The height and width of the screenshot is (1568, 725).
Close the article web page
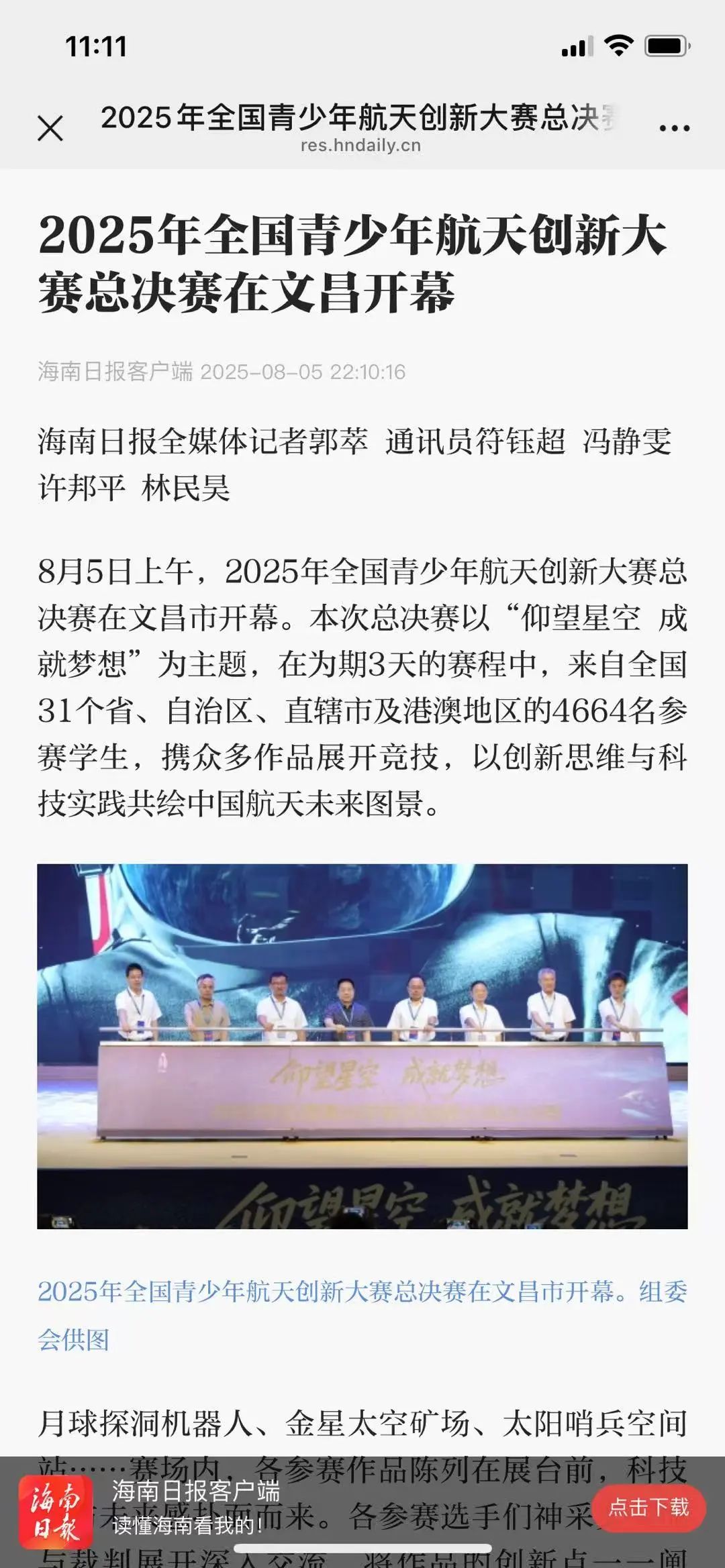tap(50, 128)
